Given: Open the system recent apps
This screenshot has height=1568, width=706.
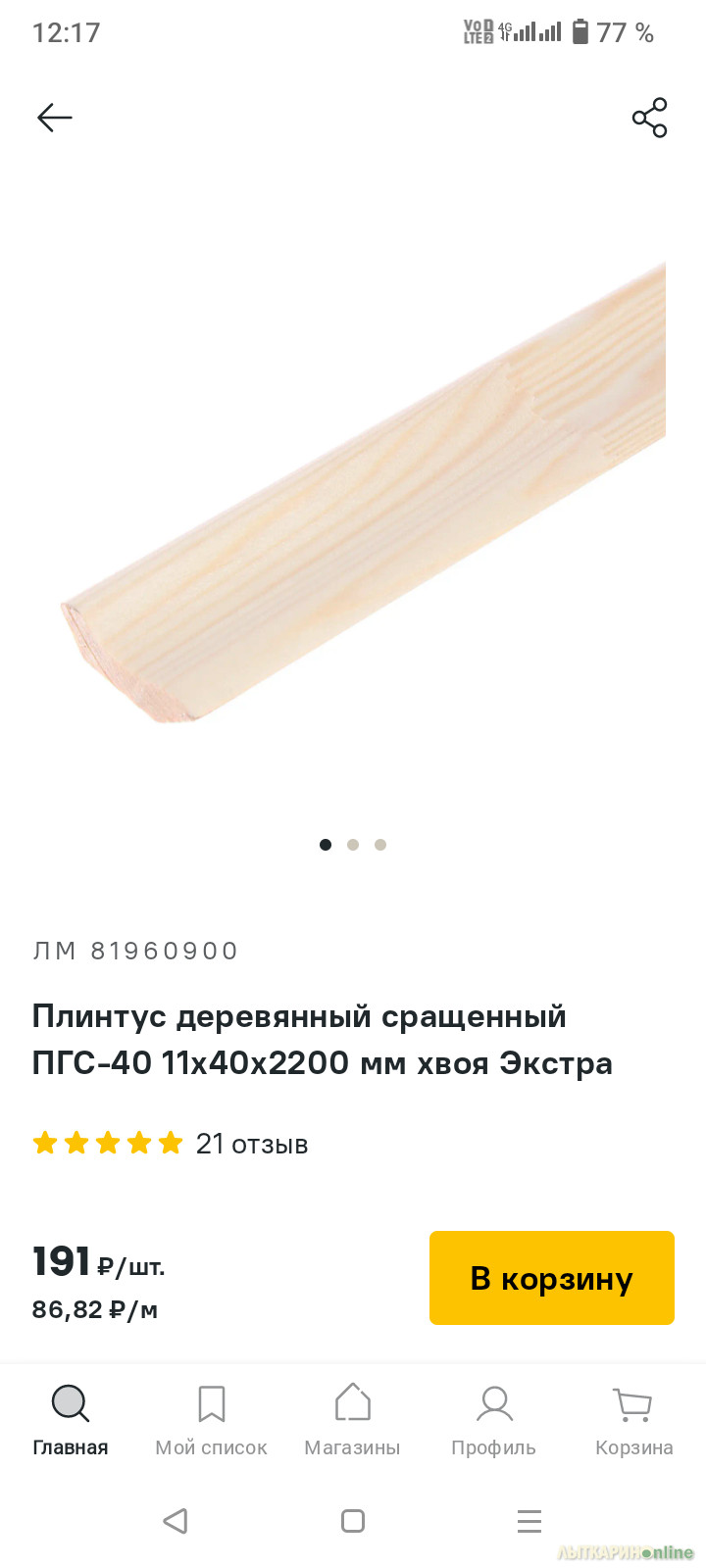Looking at the screenshot, I should tap(529, 1521).
